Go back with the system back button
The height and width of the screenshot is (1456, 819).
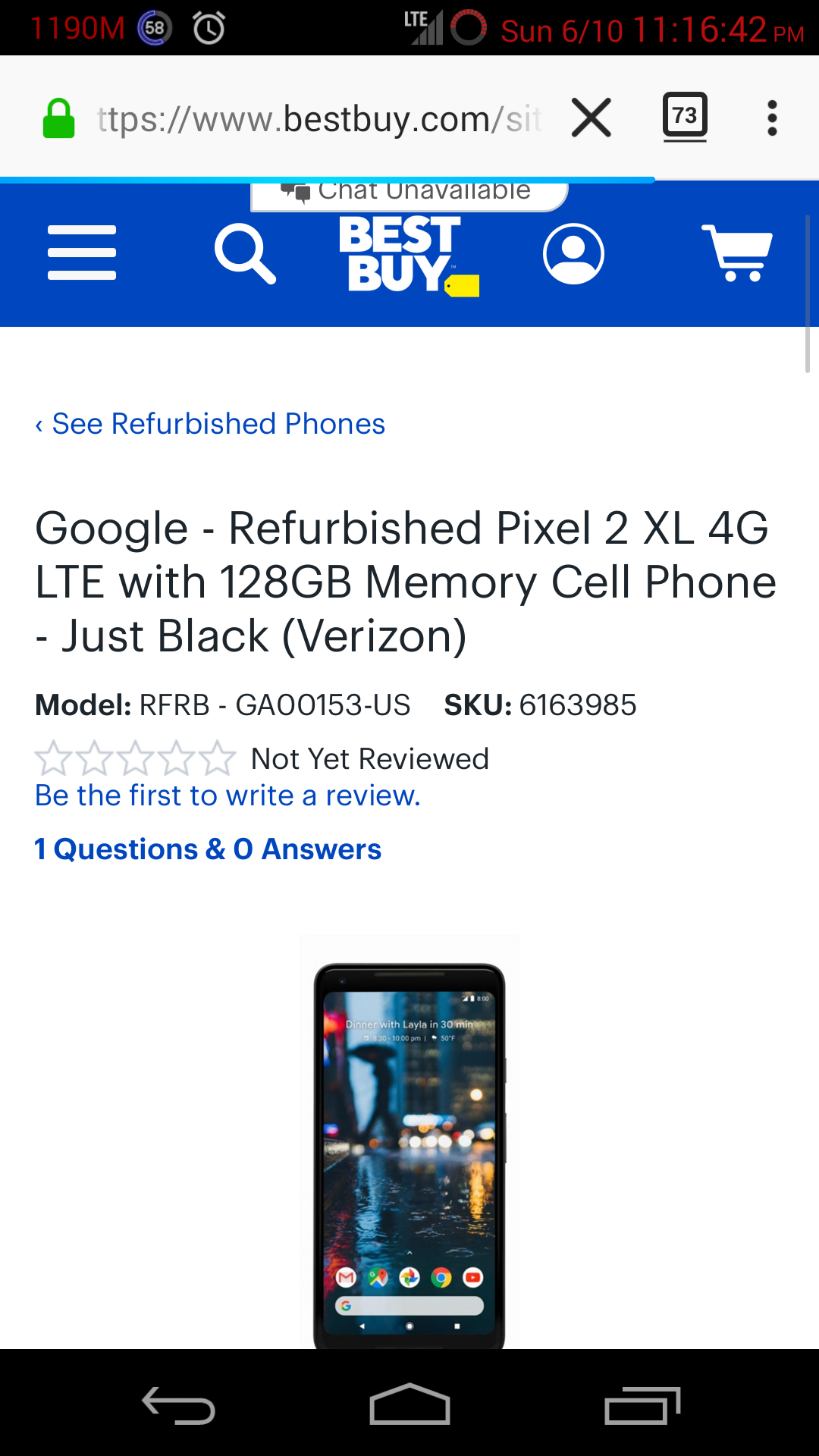click(179, 1405)
